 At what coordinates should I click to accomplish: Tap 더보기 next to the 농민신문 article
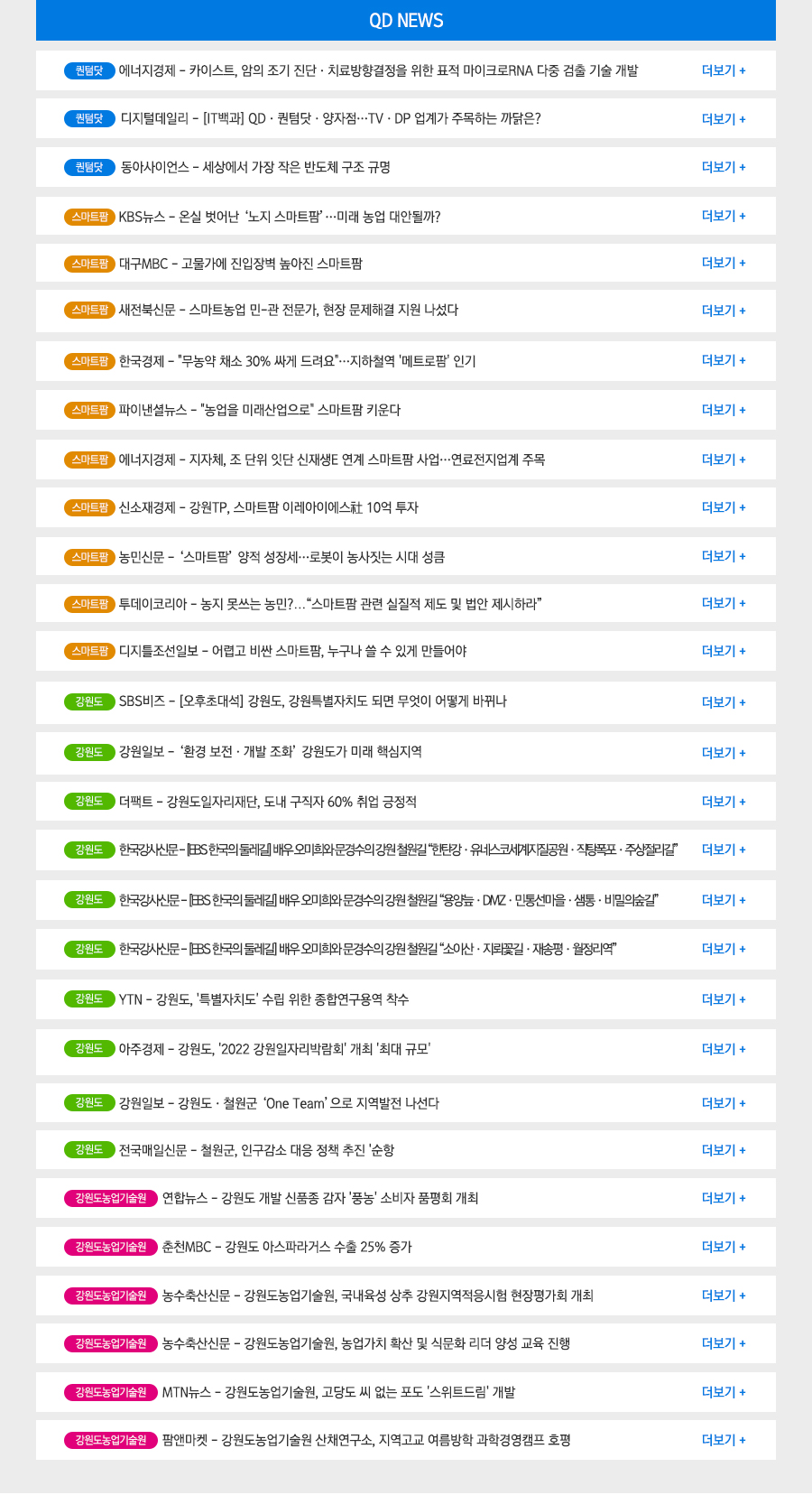(x=724, y=556)
